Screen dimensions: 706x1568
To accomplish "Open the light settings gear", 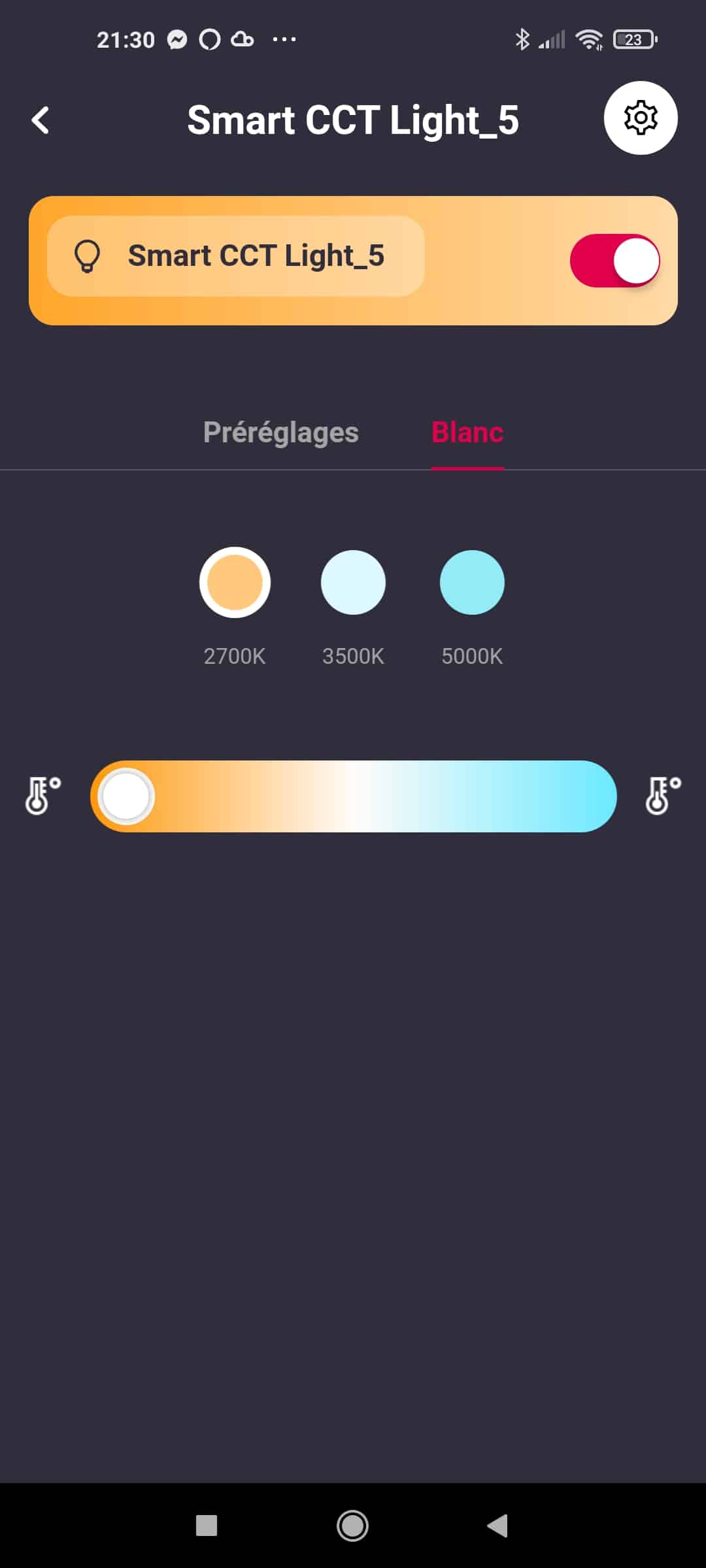I will (x=640, y=118).
